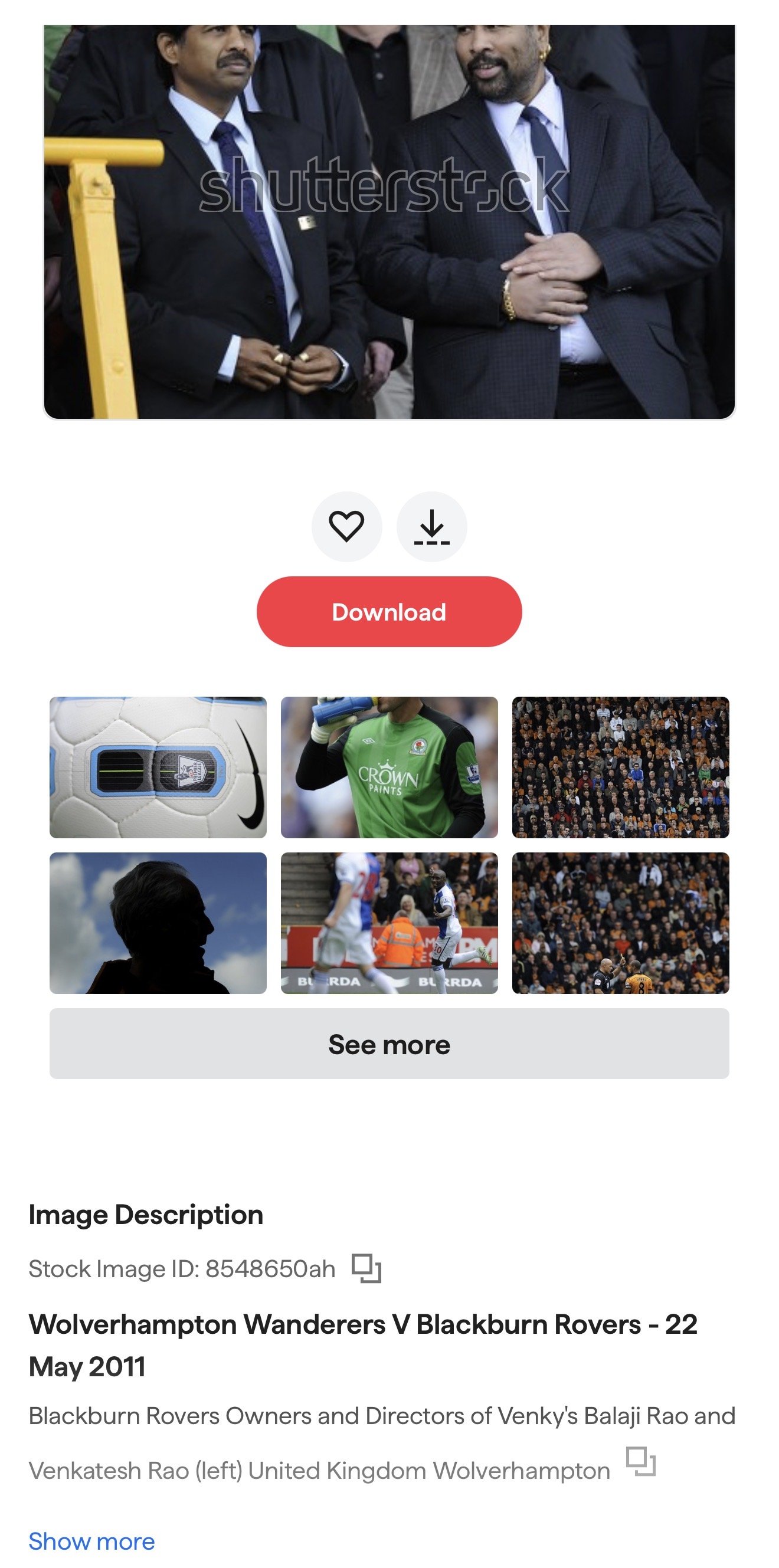Copy the image description text
Screen dimensions: 779x1568
[x=641, y=1461]
